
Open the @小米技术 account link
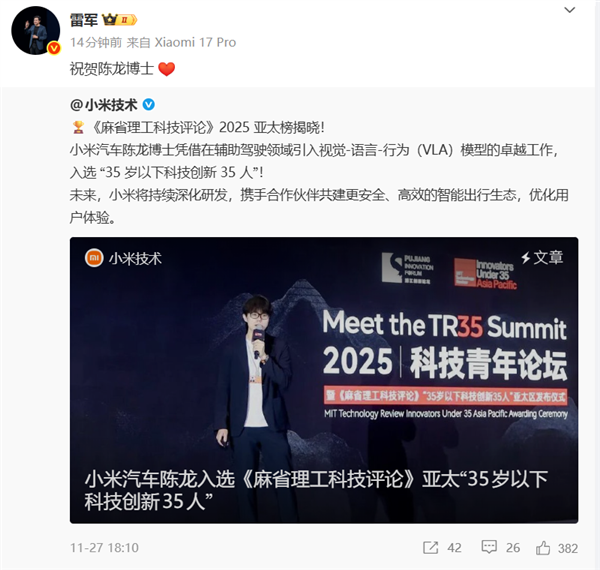[110, 103]
